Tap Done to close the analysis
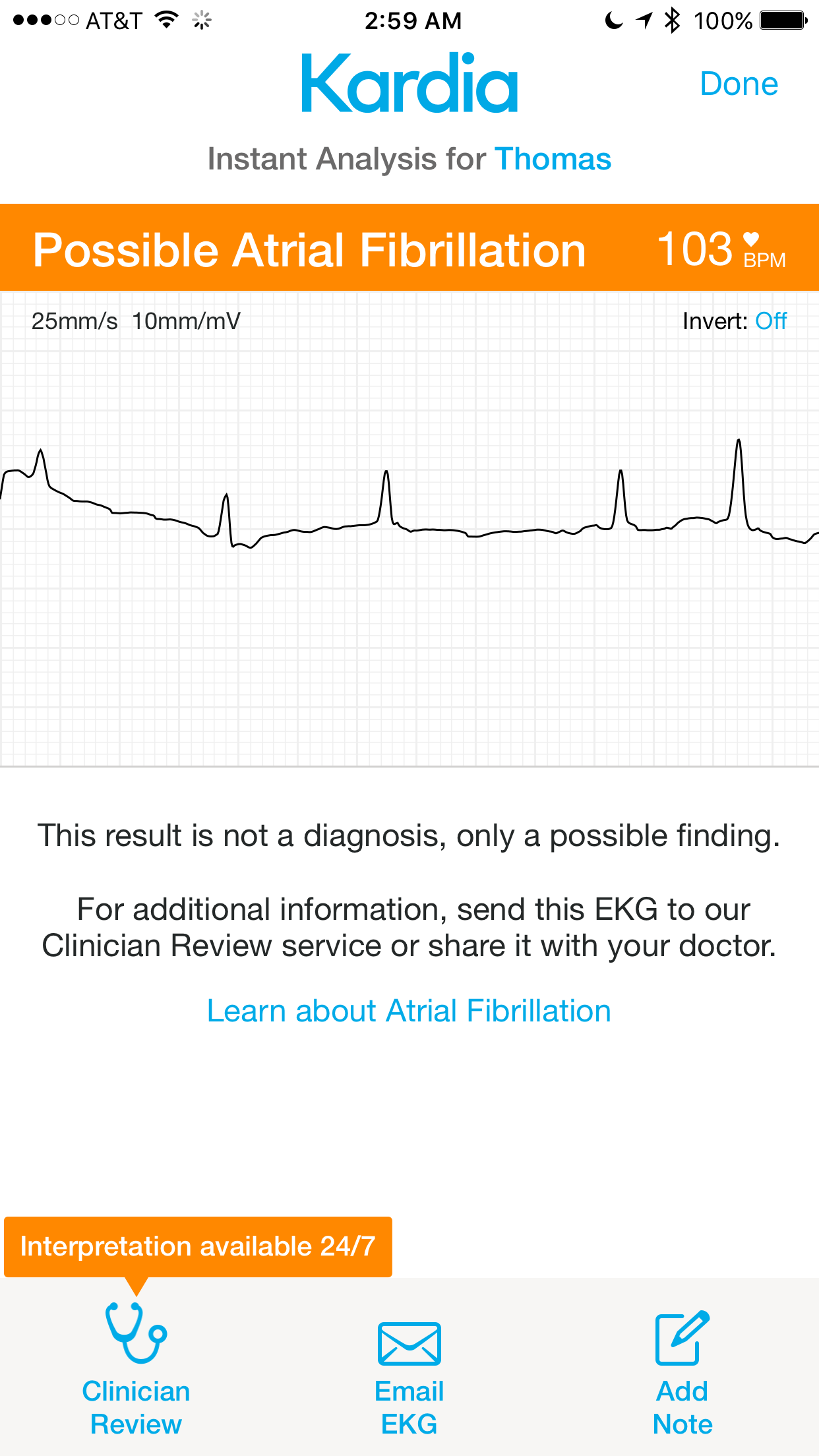Screen dimensions: 819x1456 tap(739, 84)
